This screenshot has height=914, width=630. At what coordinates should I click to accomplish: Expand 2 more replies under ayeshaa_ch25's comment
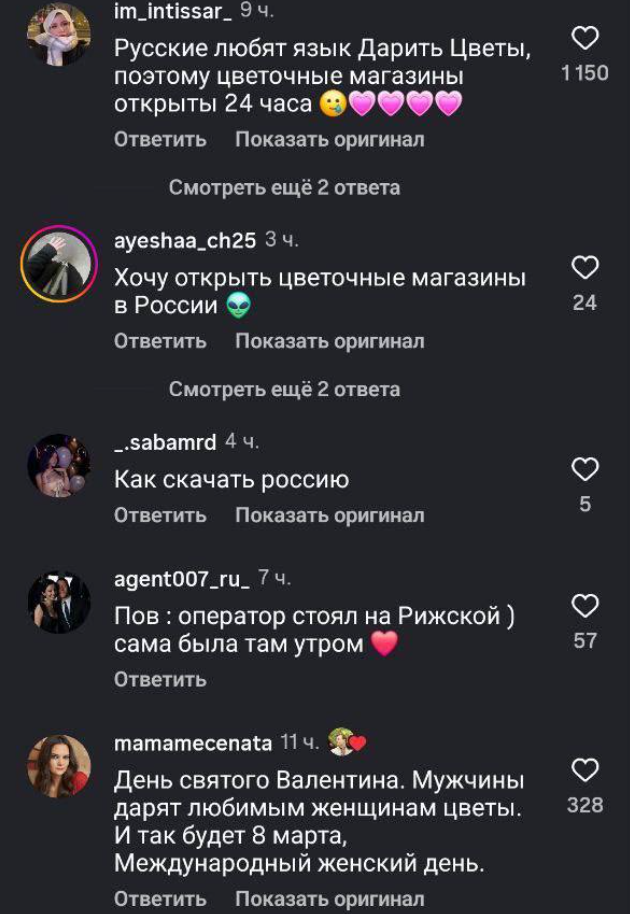[x=284, y=389]
